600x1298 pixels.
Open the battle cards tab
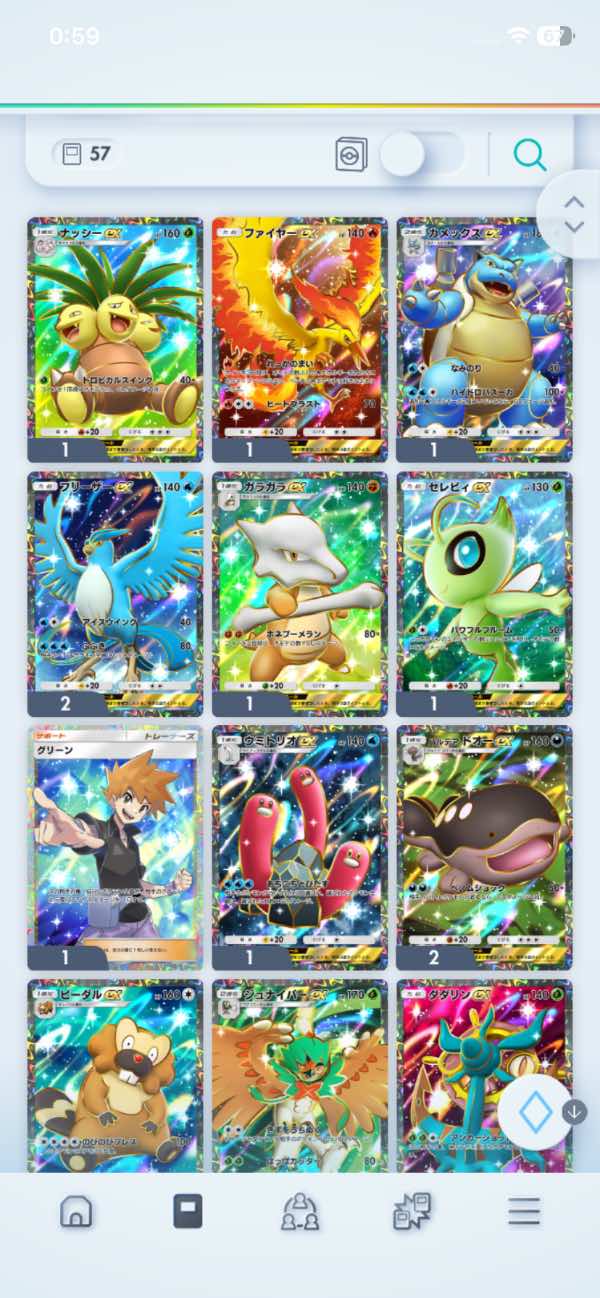412,1211
